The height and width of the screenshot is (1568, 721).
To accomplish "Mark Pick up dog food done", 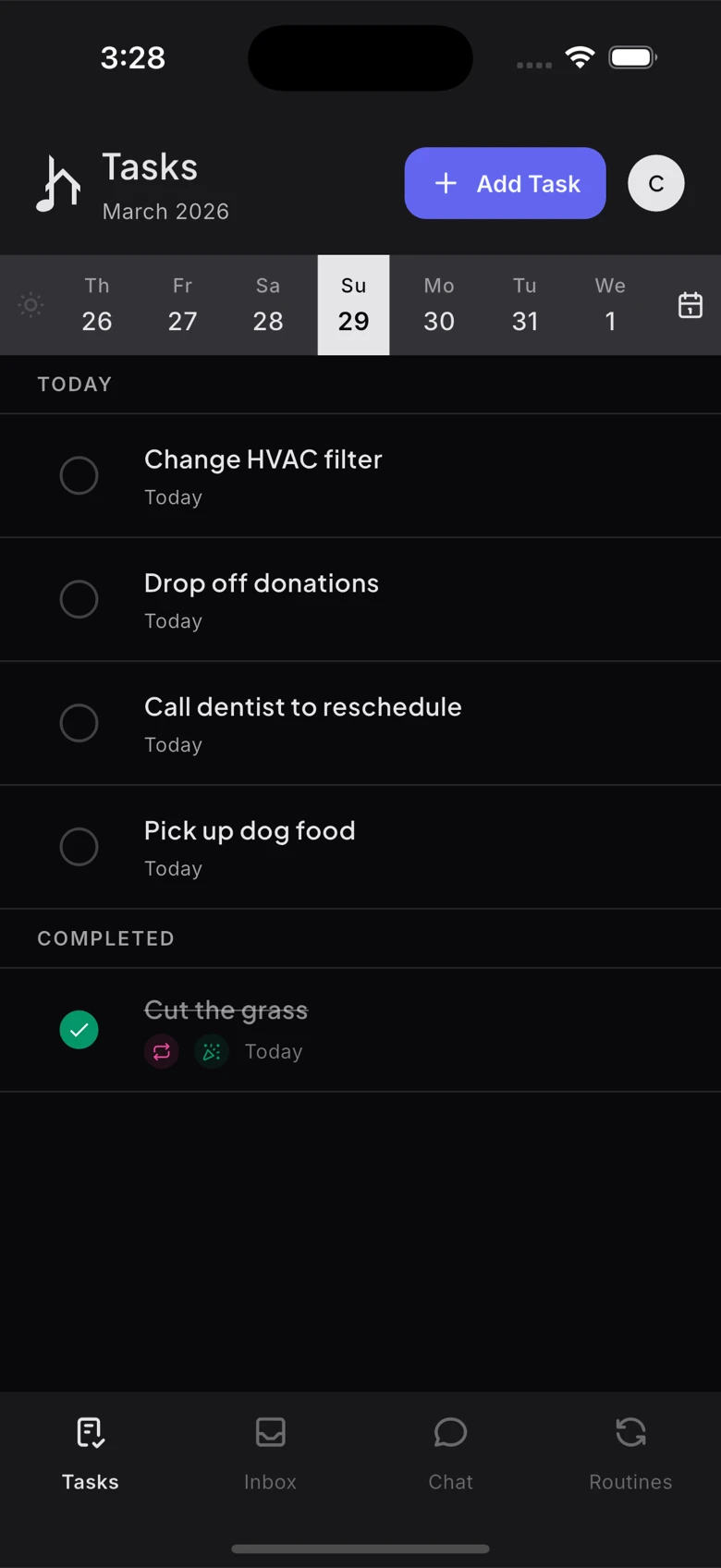I will click(79, 847).
